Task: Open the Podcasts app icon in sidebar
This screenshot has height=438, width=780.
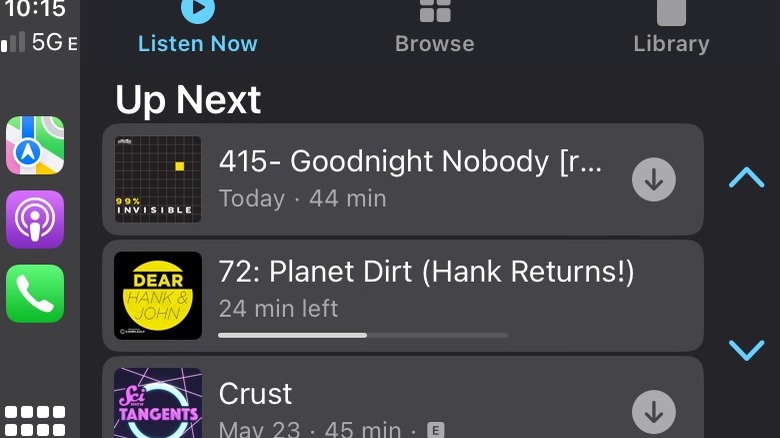Action: click(x=35, y=219)
